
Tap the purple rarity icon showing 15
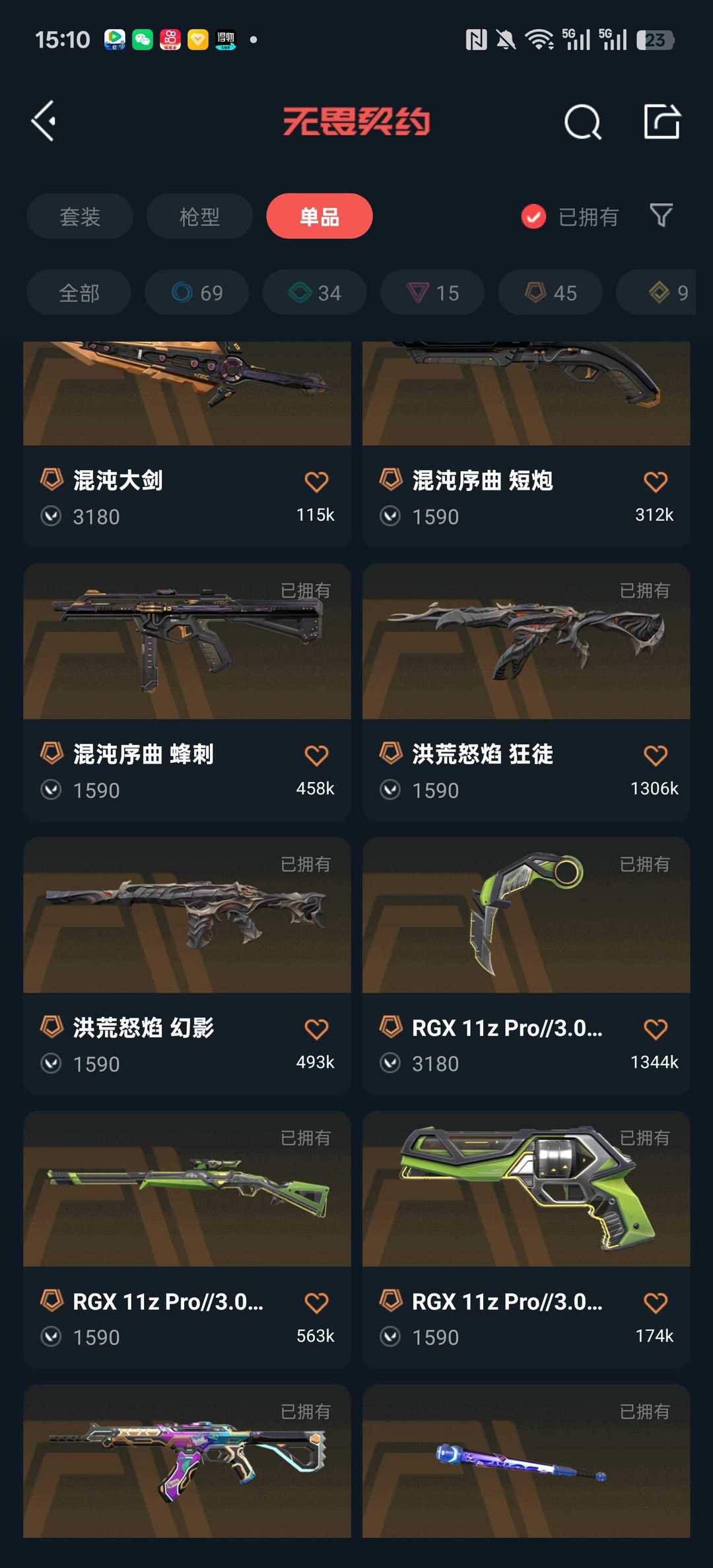(x=432, y=292)
